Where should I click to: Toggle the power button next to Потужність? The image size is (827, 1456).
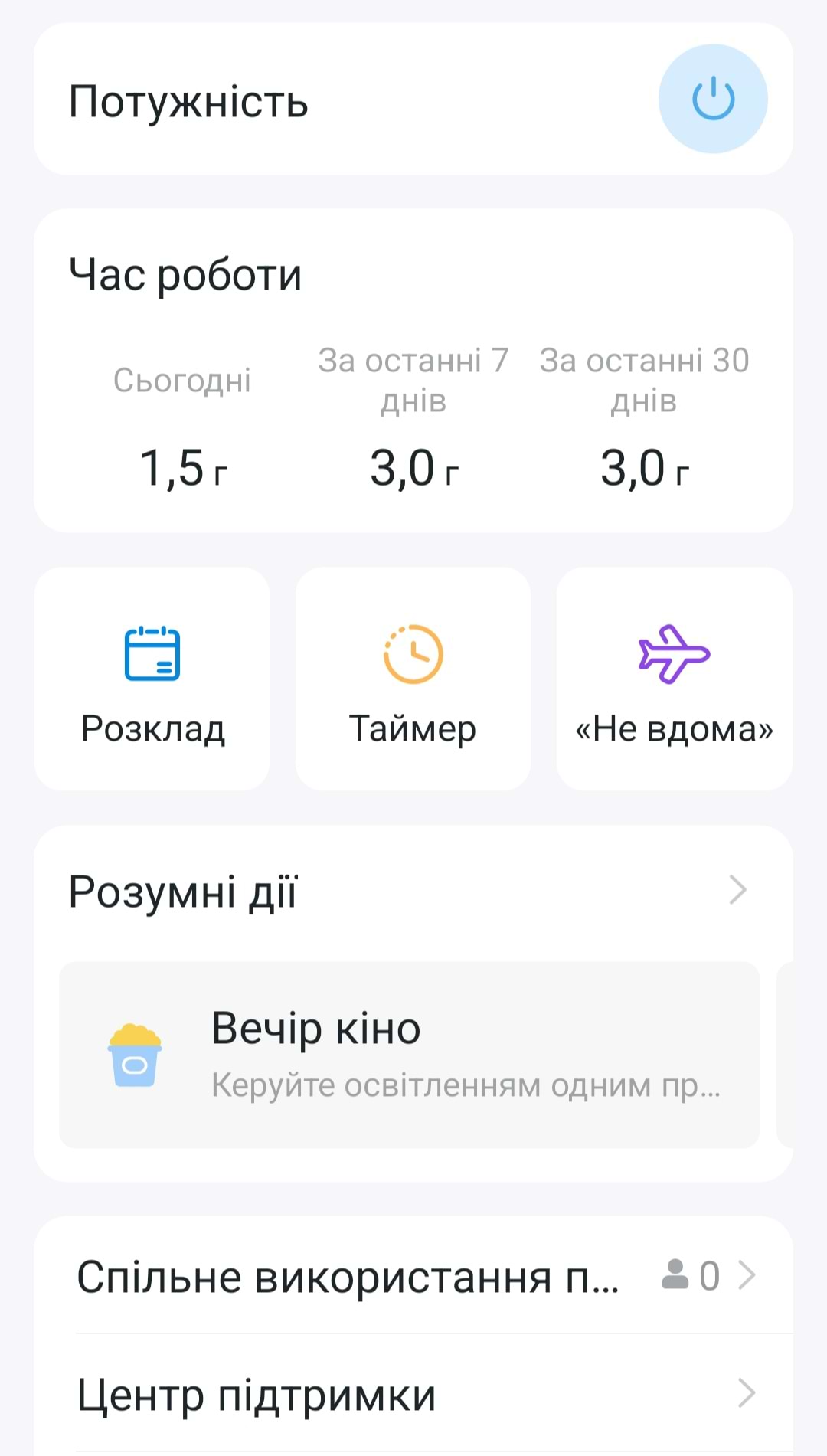[x=713, y=99]
